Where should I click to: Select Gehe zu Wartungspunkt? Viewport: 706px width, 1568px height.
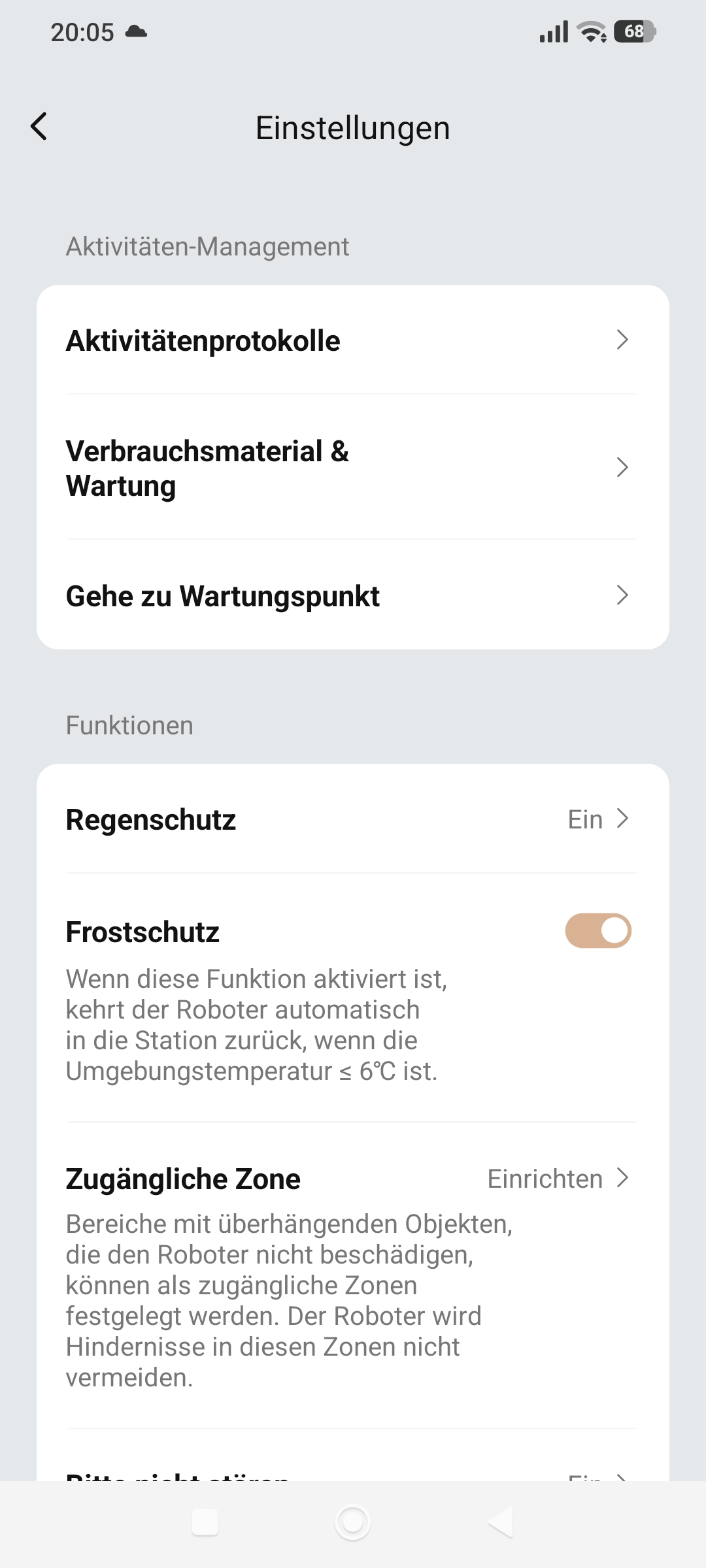353,595
